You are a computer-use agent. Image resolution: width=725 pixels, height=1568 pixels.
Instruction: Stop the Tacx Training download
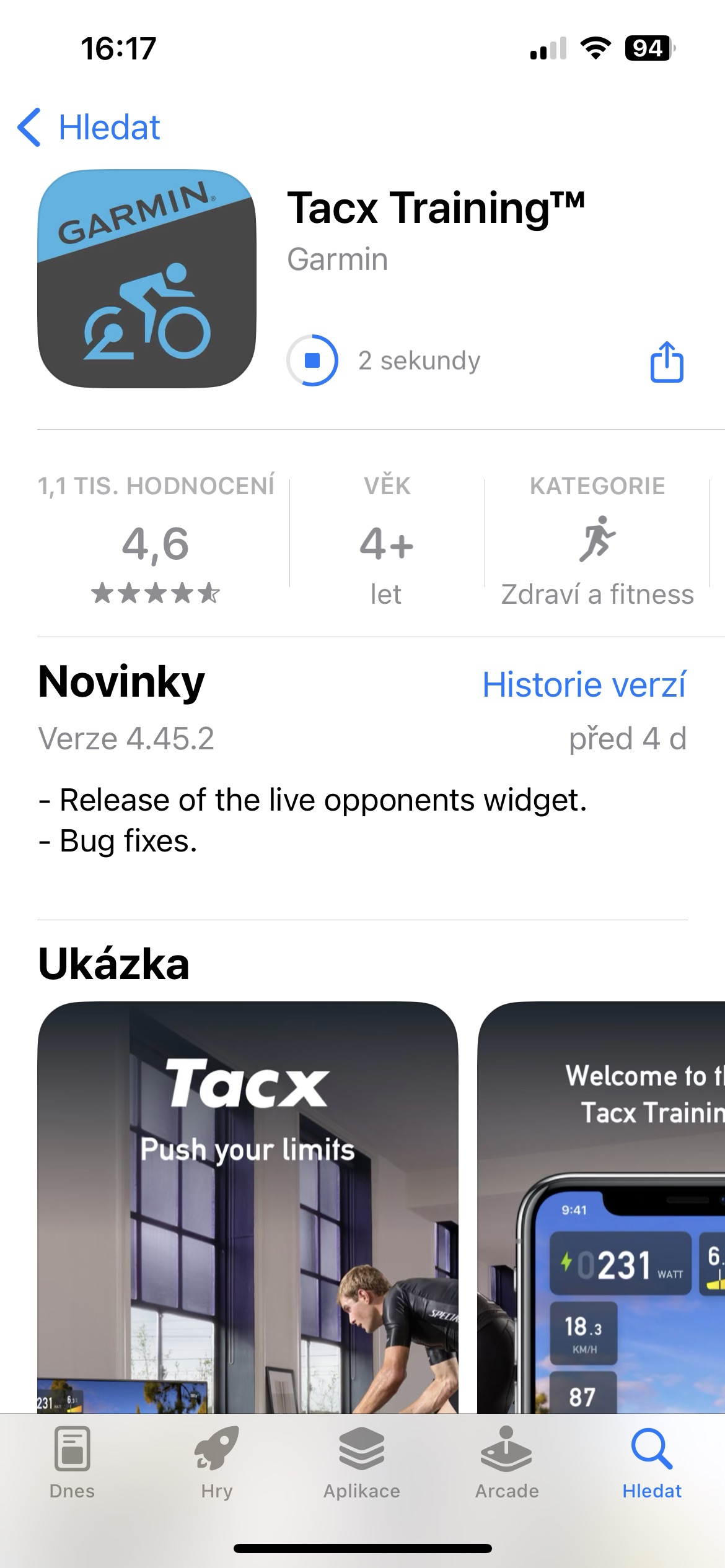coord(312,360)
